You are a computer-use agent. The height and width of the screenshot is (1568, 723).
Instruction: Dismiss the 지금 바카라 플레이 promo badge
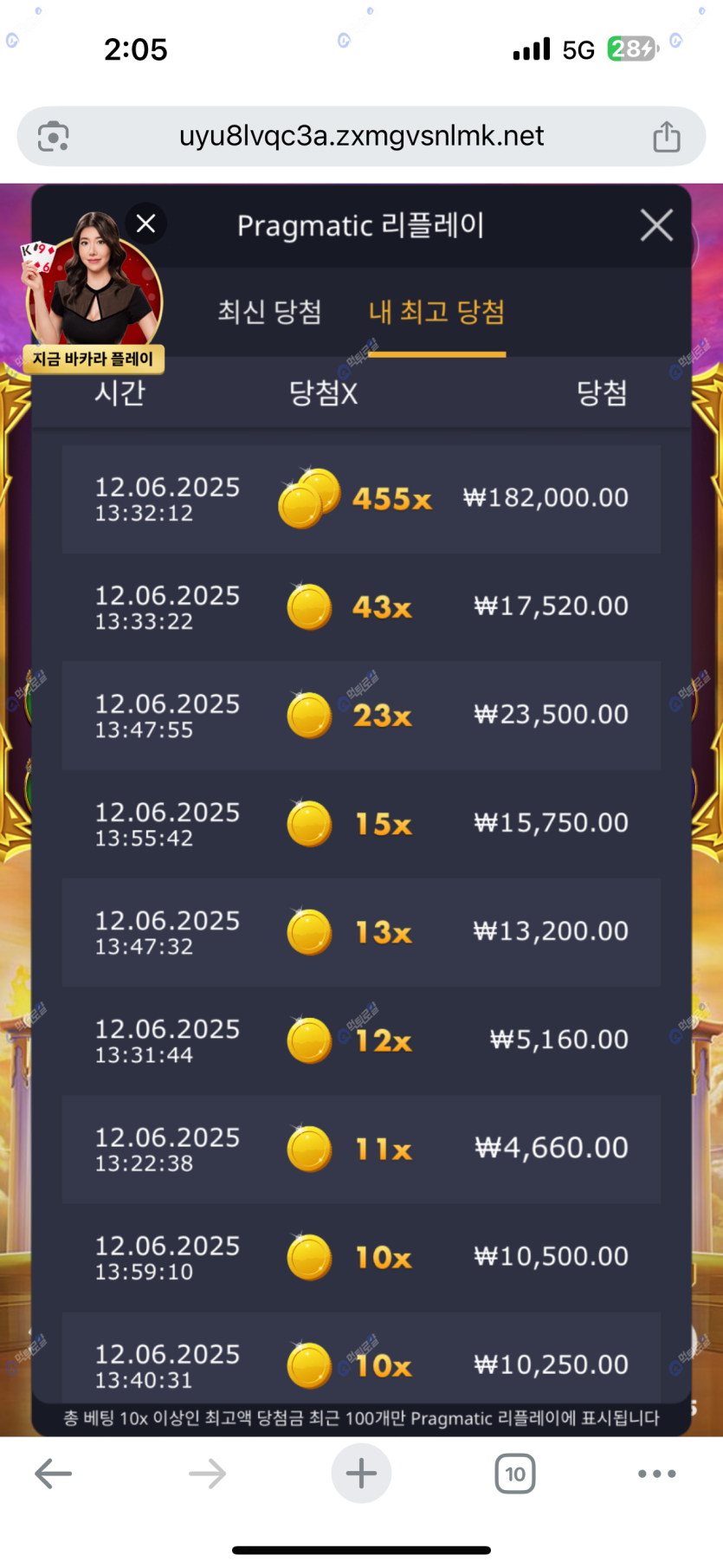pyautogui.click(x=146, y=224)
